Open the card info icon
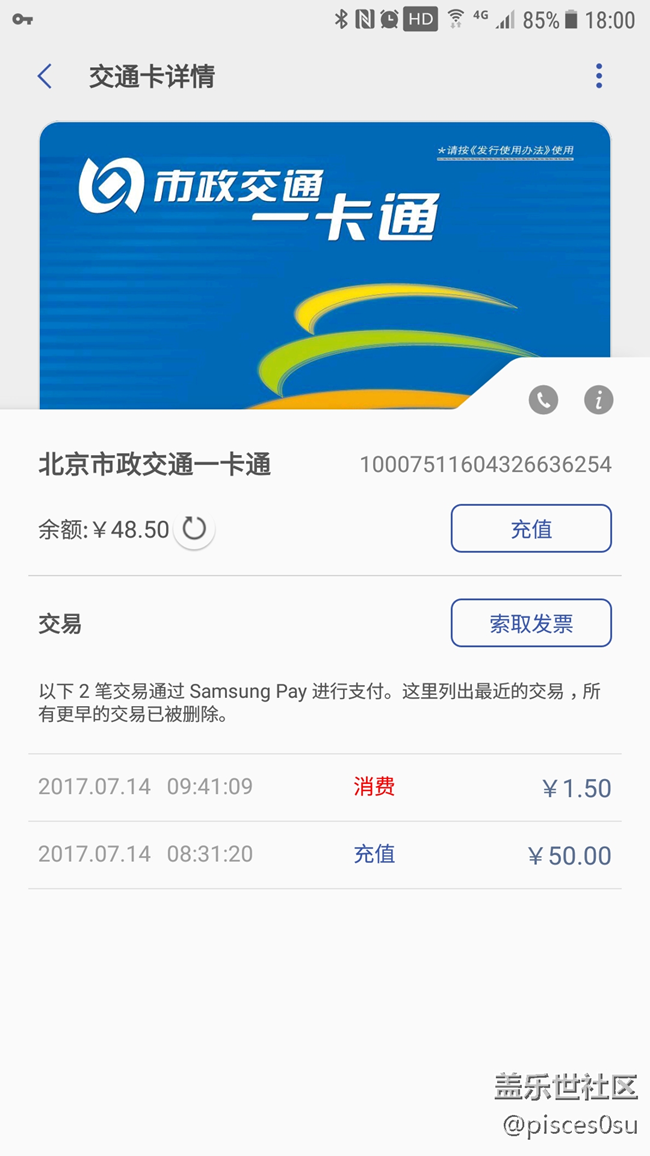Screen dimensions: 650x1156 598,401
